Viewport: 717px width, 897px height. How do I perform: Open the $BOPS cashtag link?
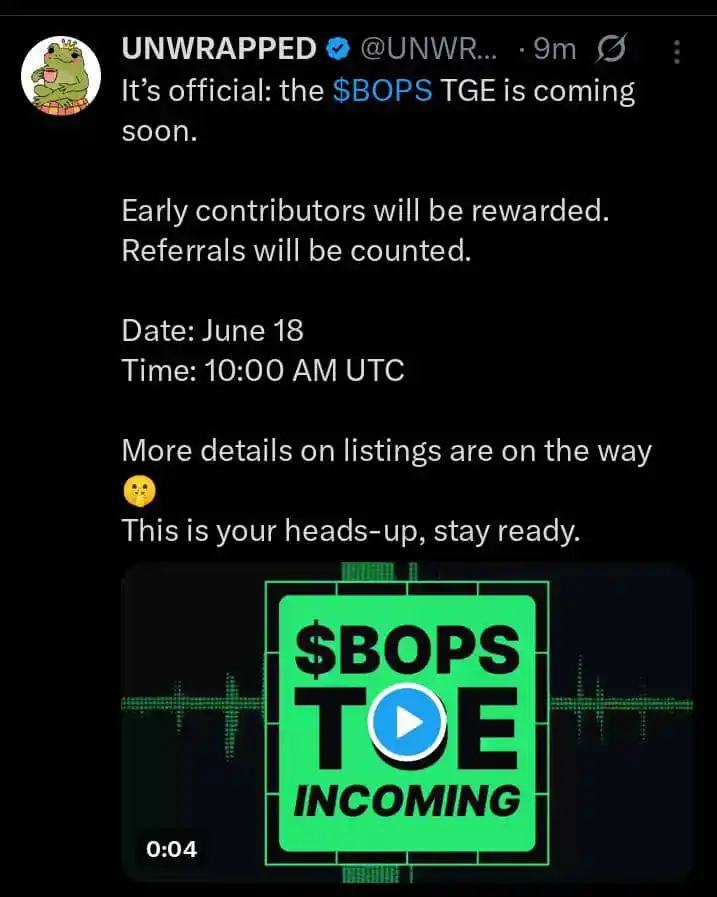[x=383, y=91]
